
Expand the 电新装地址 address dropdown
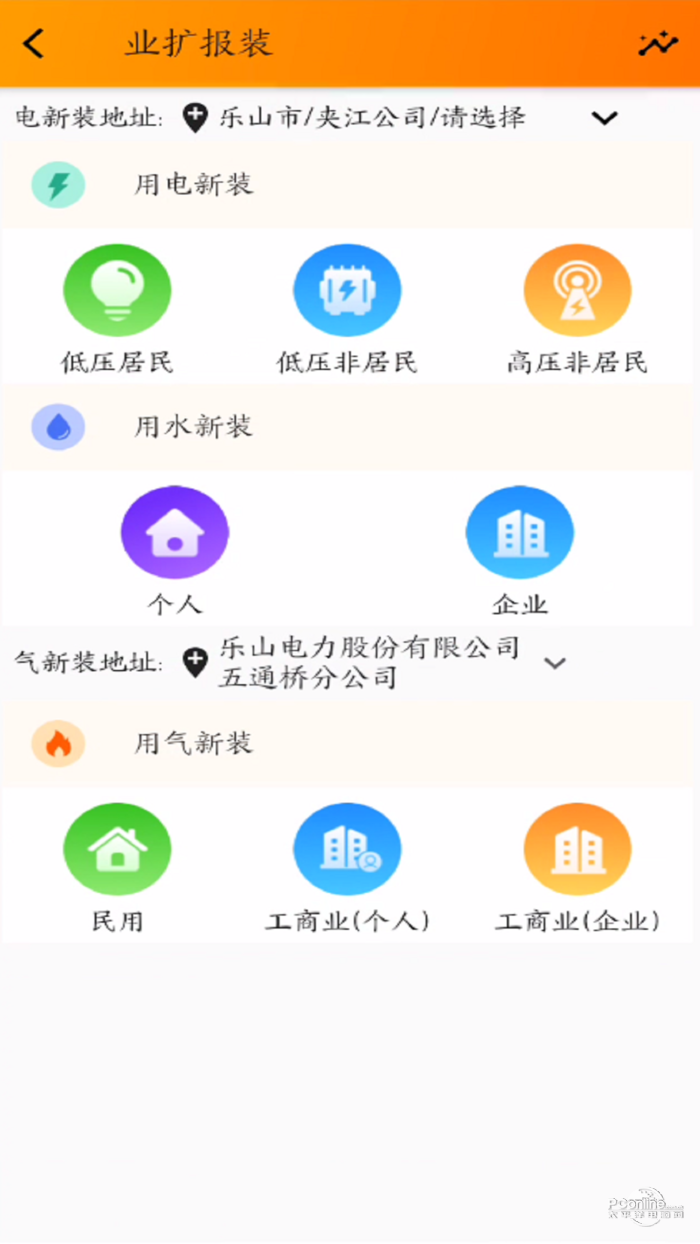(x=604, y=118)
